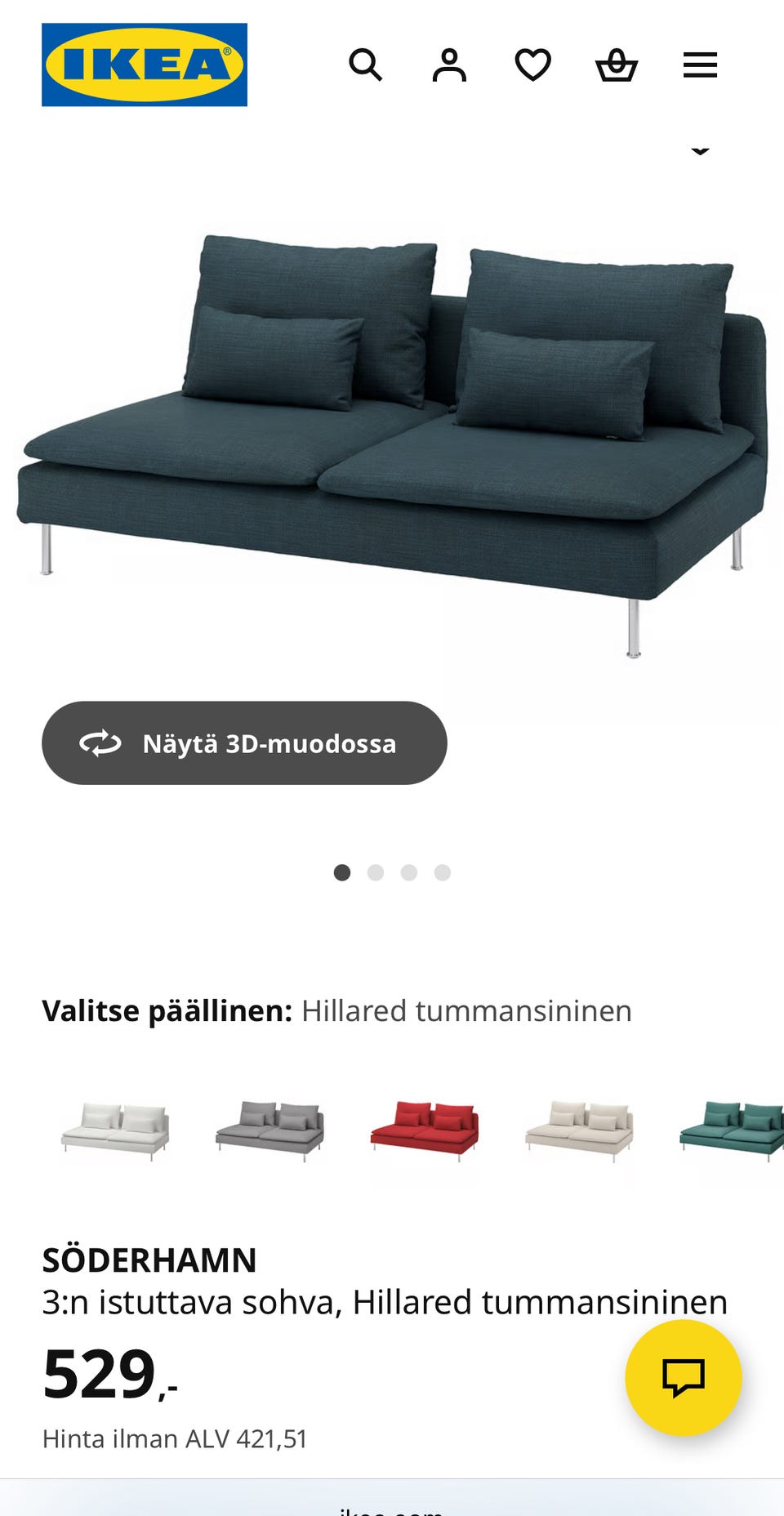Collapse the product image with the chevron
The image size is (784, 1516).
pyautogui.click(x=700, y=150)
